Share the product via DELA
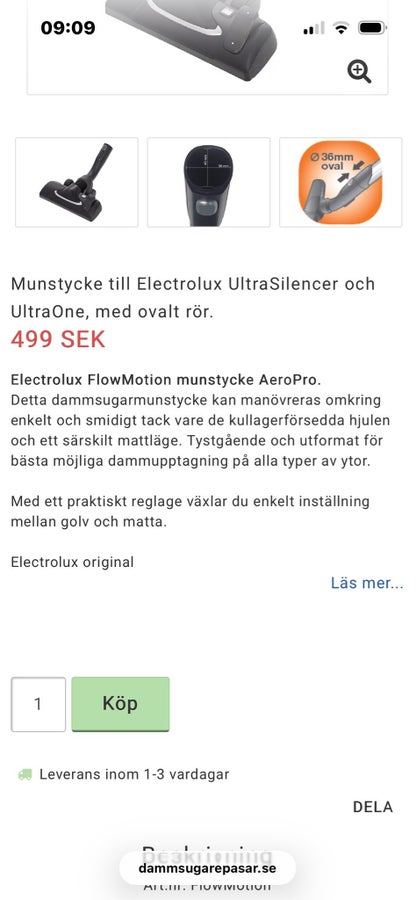 click(x=372, y=807)
